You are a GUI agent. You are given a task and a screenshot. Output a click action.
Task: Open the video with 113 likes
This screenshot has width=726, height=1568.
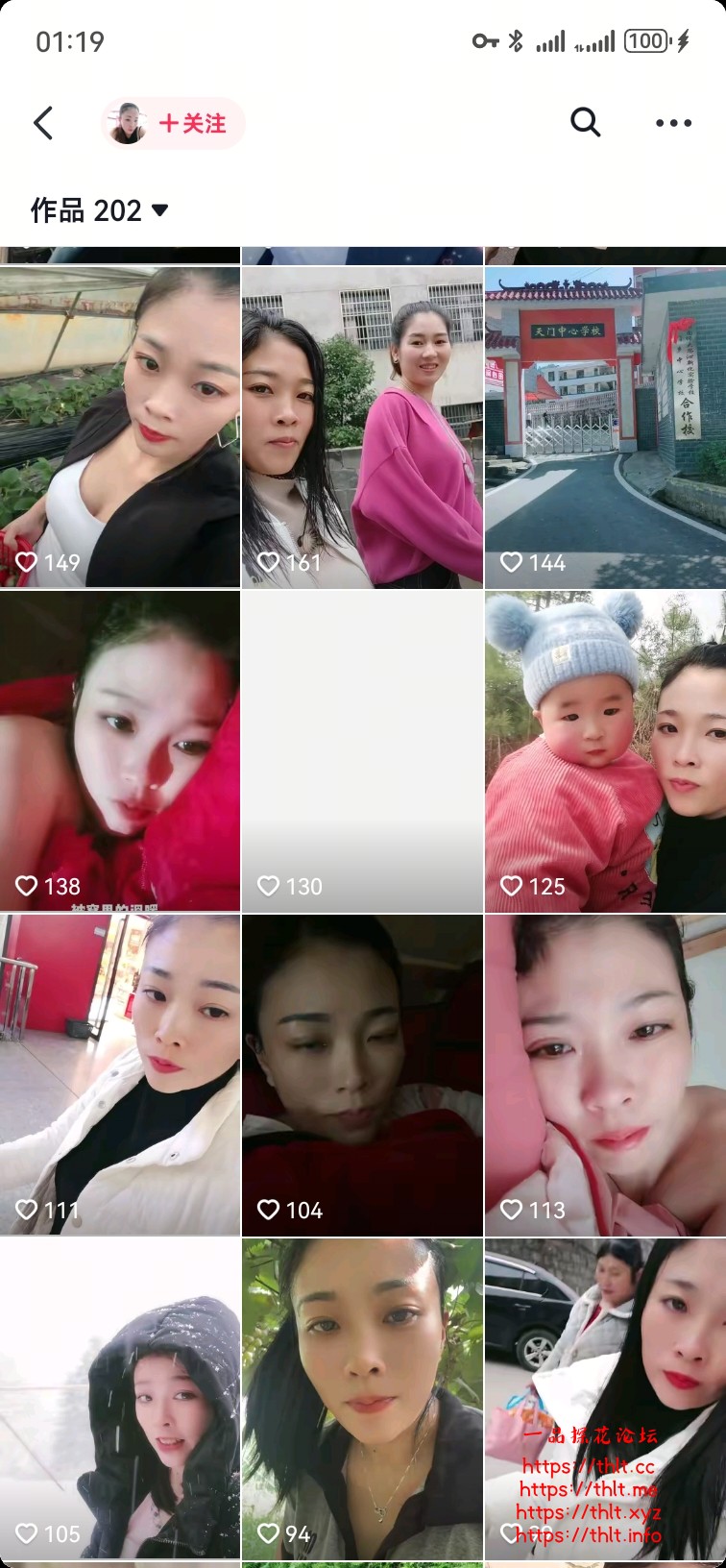click(605, 1074)
